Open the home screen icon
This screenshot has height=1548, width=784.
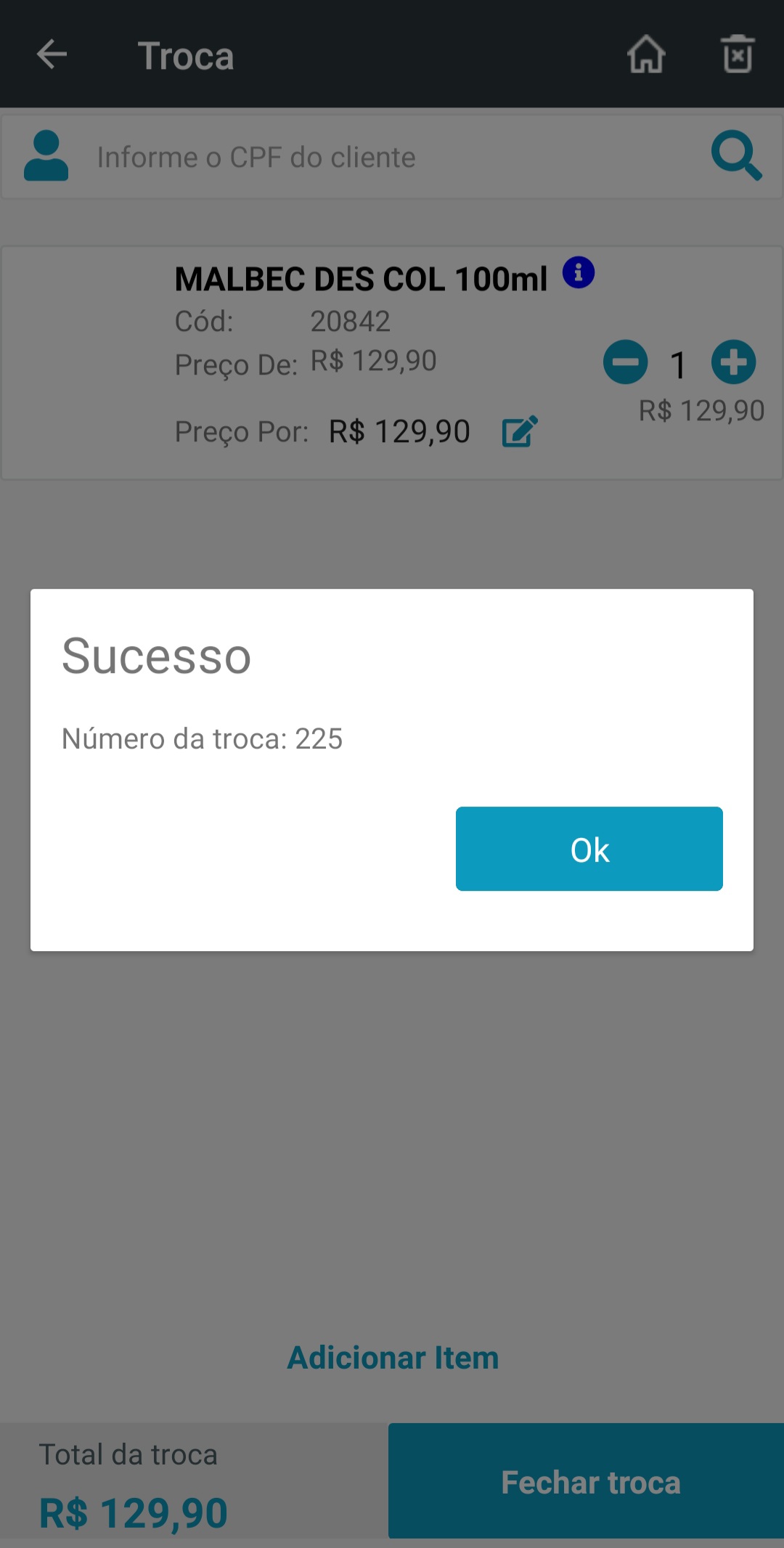click(646, 54)
